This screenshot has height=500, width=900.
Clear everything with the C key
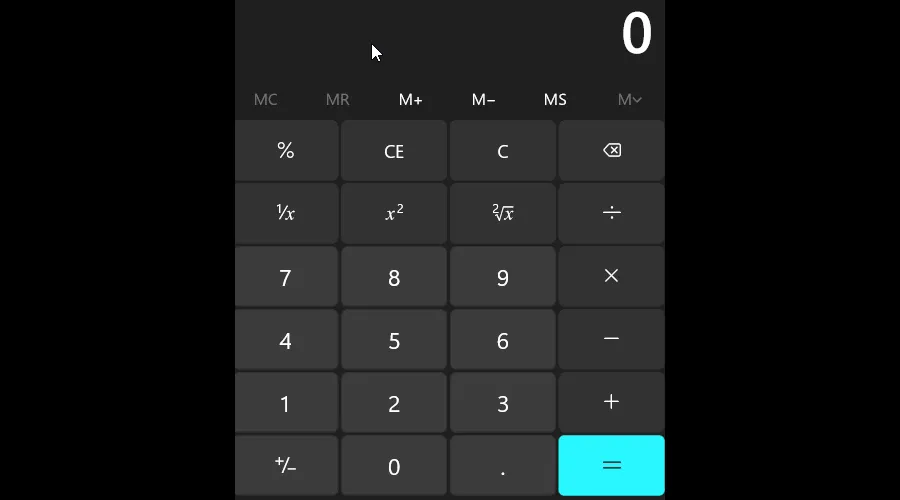click(502, 151)
